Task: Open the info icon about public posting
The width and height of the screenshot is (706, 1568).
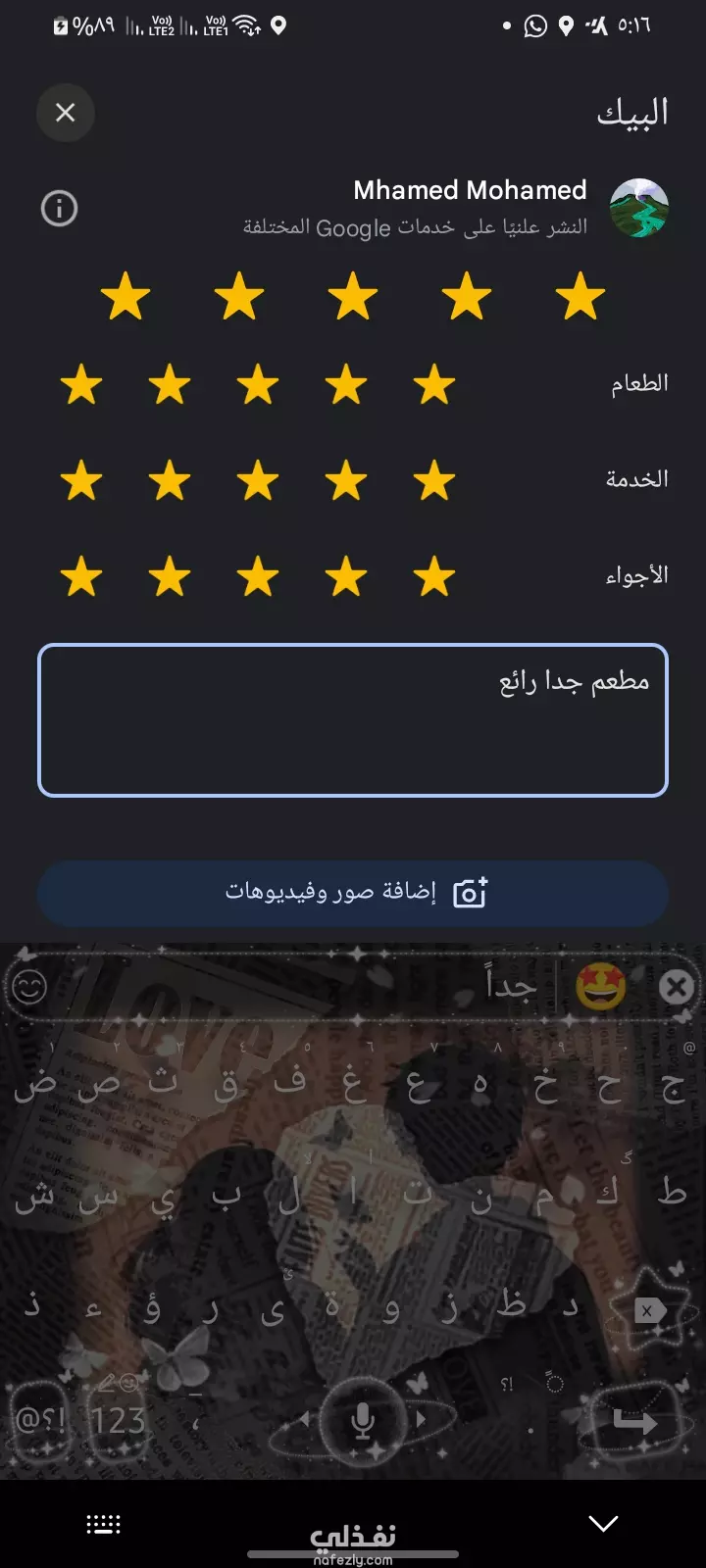Action: point(59,208)
